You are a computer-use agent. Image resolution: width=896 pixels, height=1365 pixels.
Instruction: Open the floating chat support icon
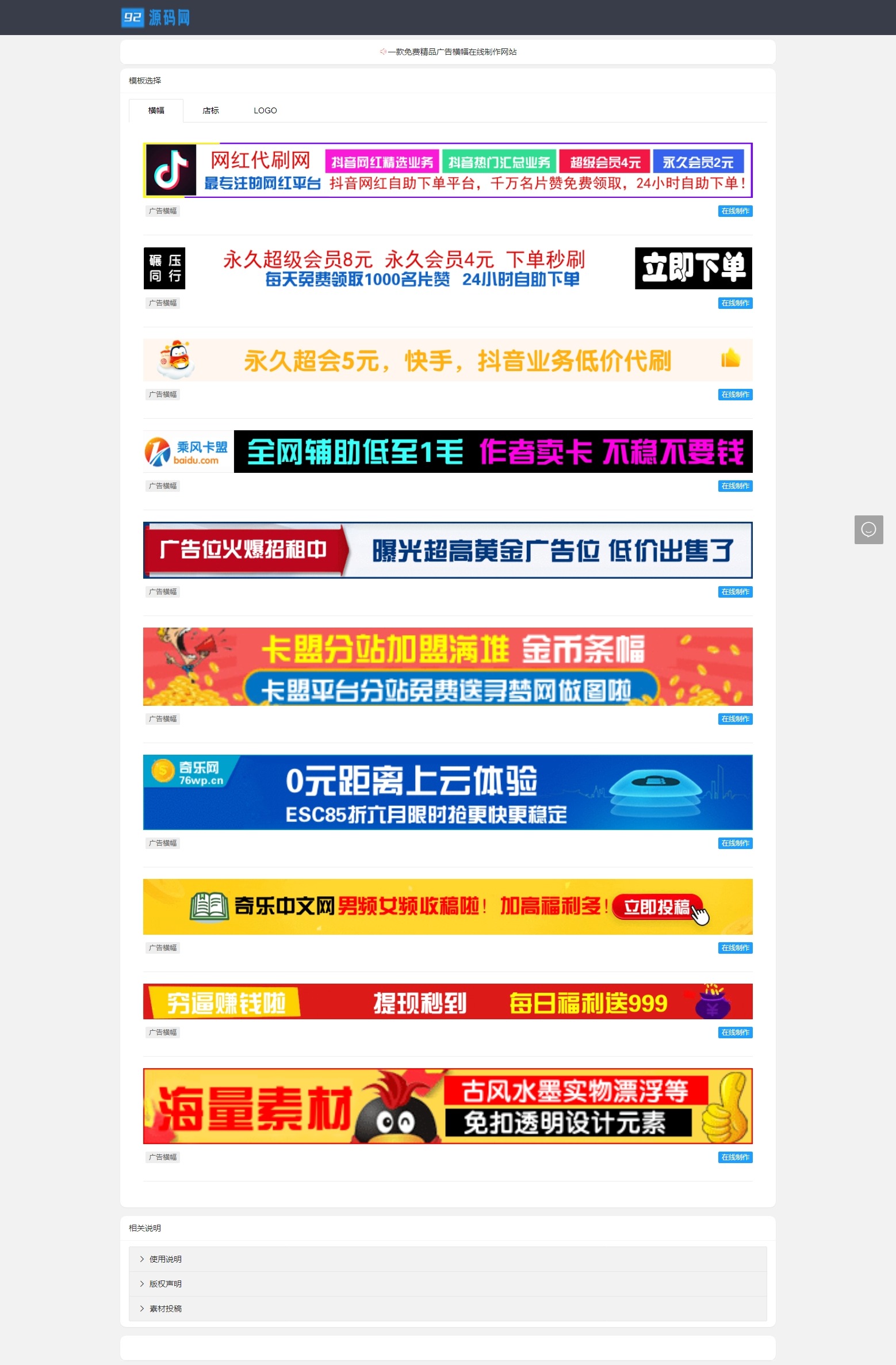[868, 529]
